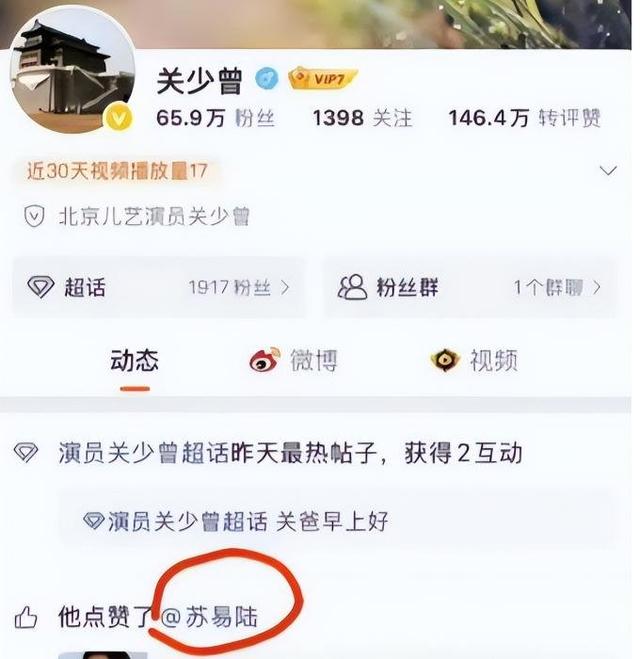Open the 超话 card with 1917 粉丝

coord(158,288)
